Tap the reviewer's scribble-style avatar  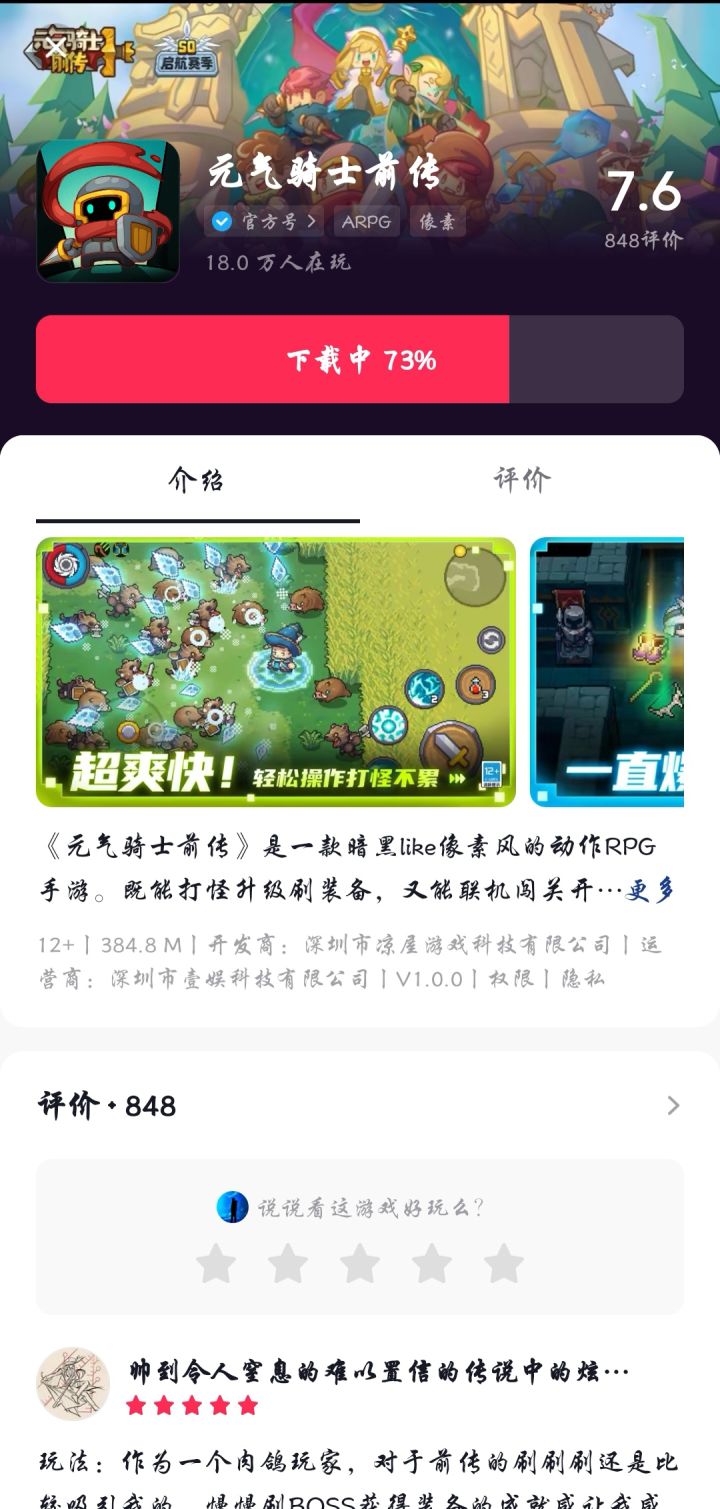click(x=75, y=1382)
